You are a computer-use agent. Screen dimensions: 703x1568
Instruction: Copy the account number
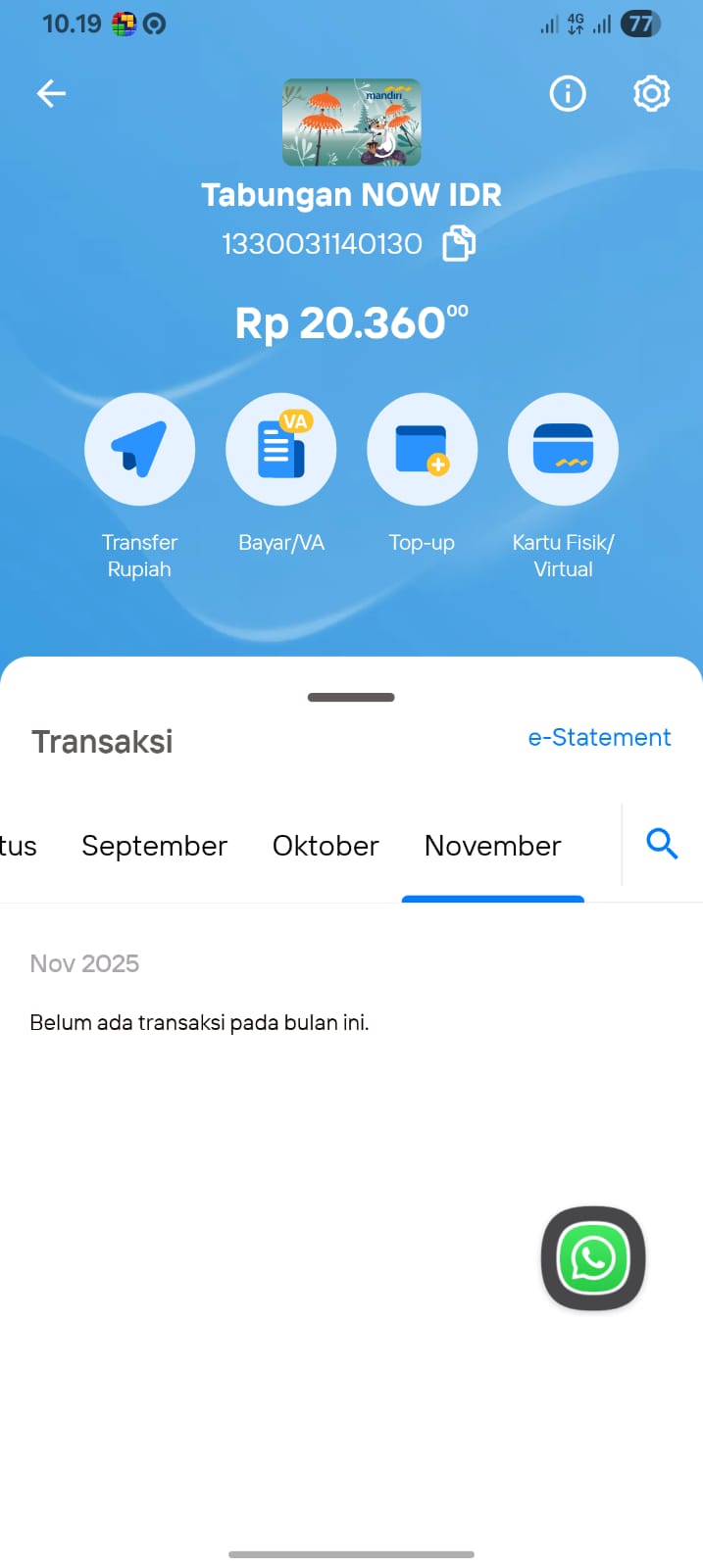point(459,243)
